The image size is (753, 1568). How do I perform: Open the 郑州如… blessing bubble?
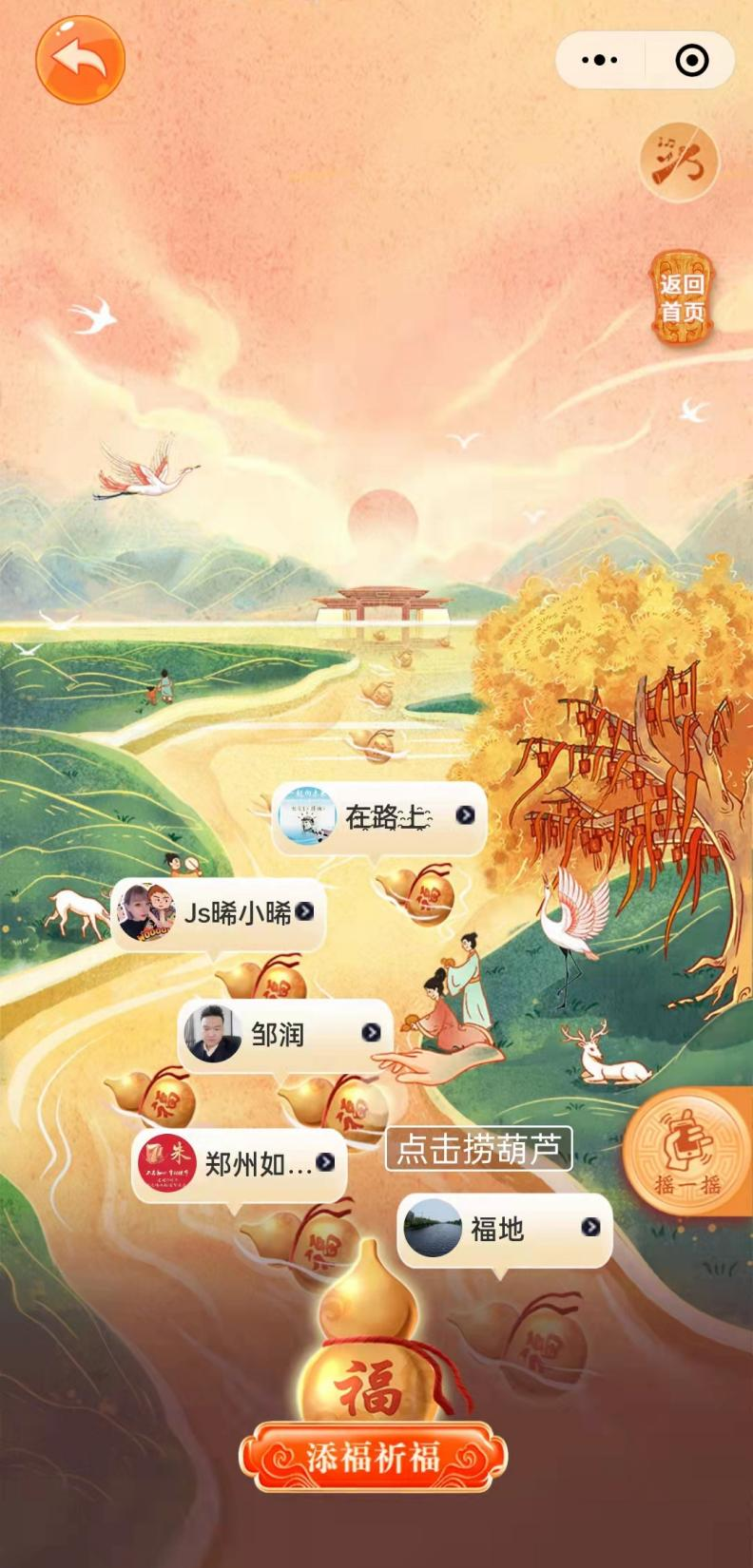click(x=239, y=1162)
